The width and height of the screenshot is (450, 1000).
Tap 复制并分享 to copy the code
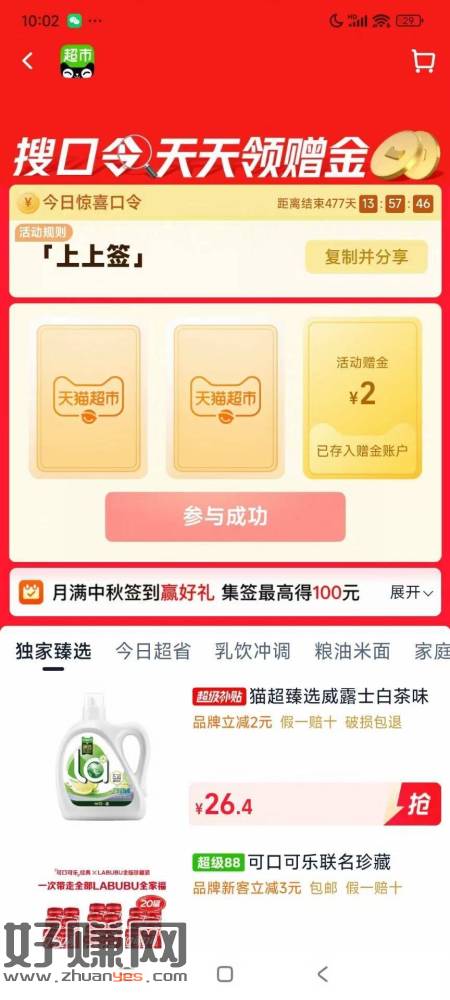point(366,257)
